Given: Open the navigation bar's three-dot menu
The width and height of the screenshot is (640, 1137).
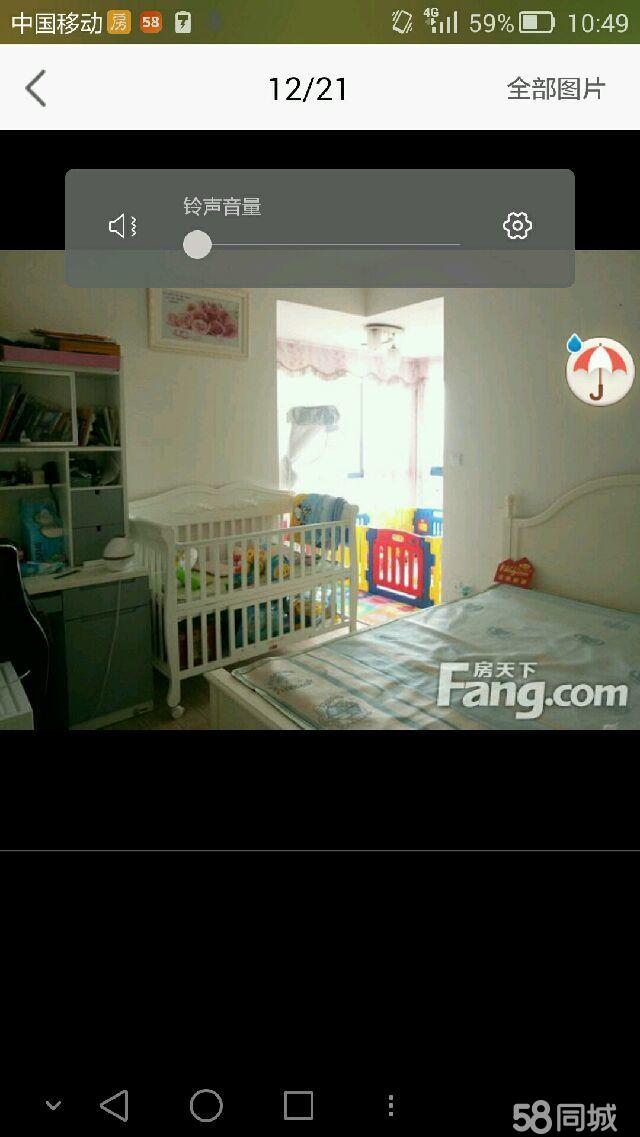Looking at the screenshot, I should click(x=390, y=1105).
